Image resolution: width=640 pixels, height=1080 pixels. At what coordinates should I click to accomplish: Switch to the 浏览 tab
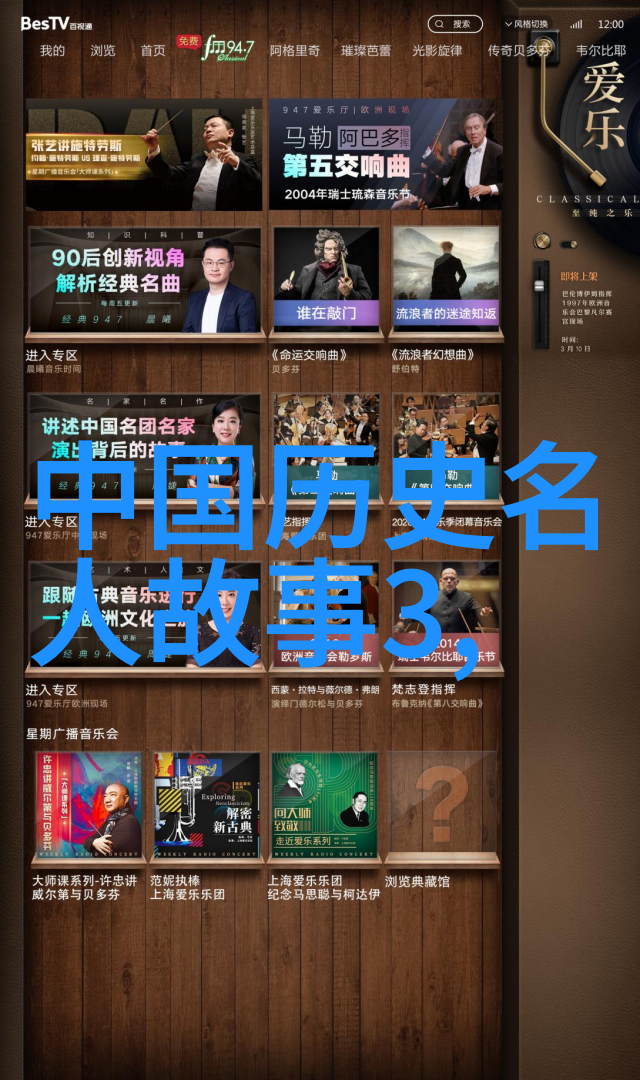point(102,50)
